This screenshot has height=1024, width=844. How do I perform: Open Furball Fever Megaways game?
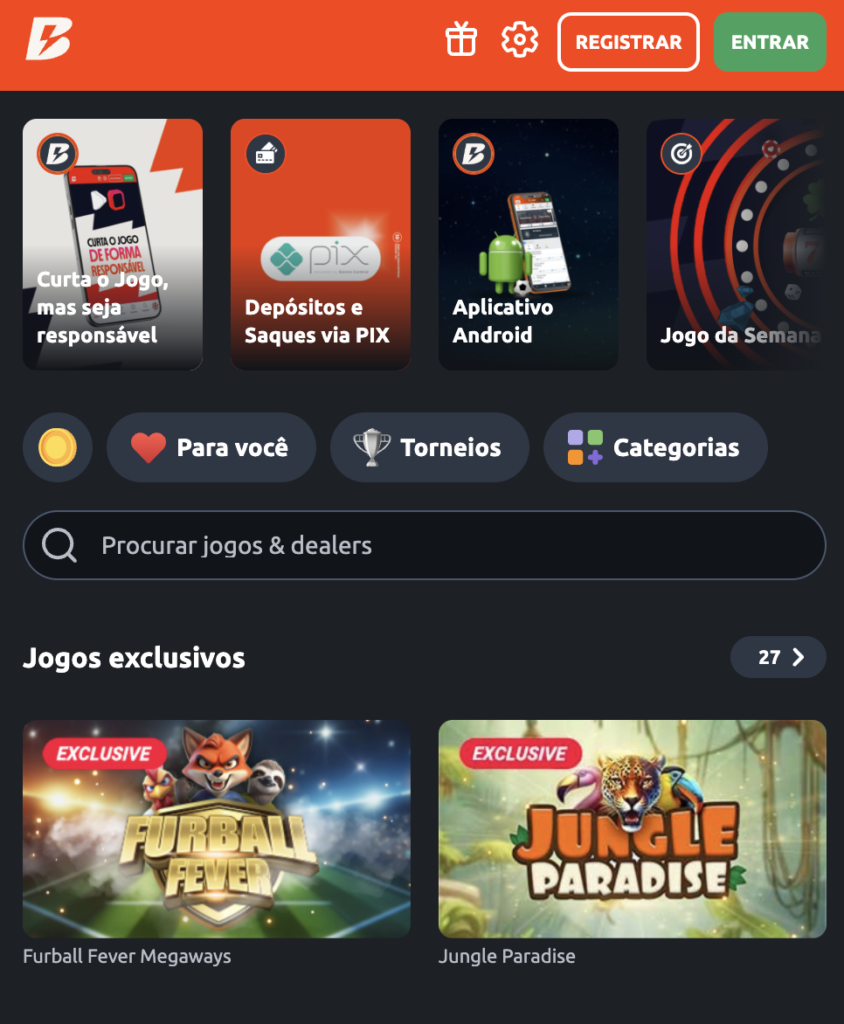click(216, 828)
